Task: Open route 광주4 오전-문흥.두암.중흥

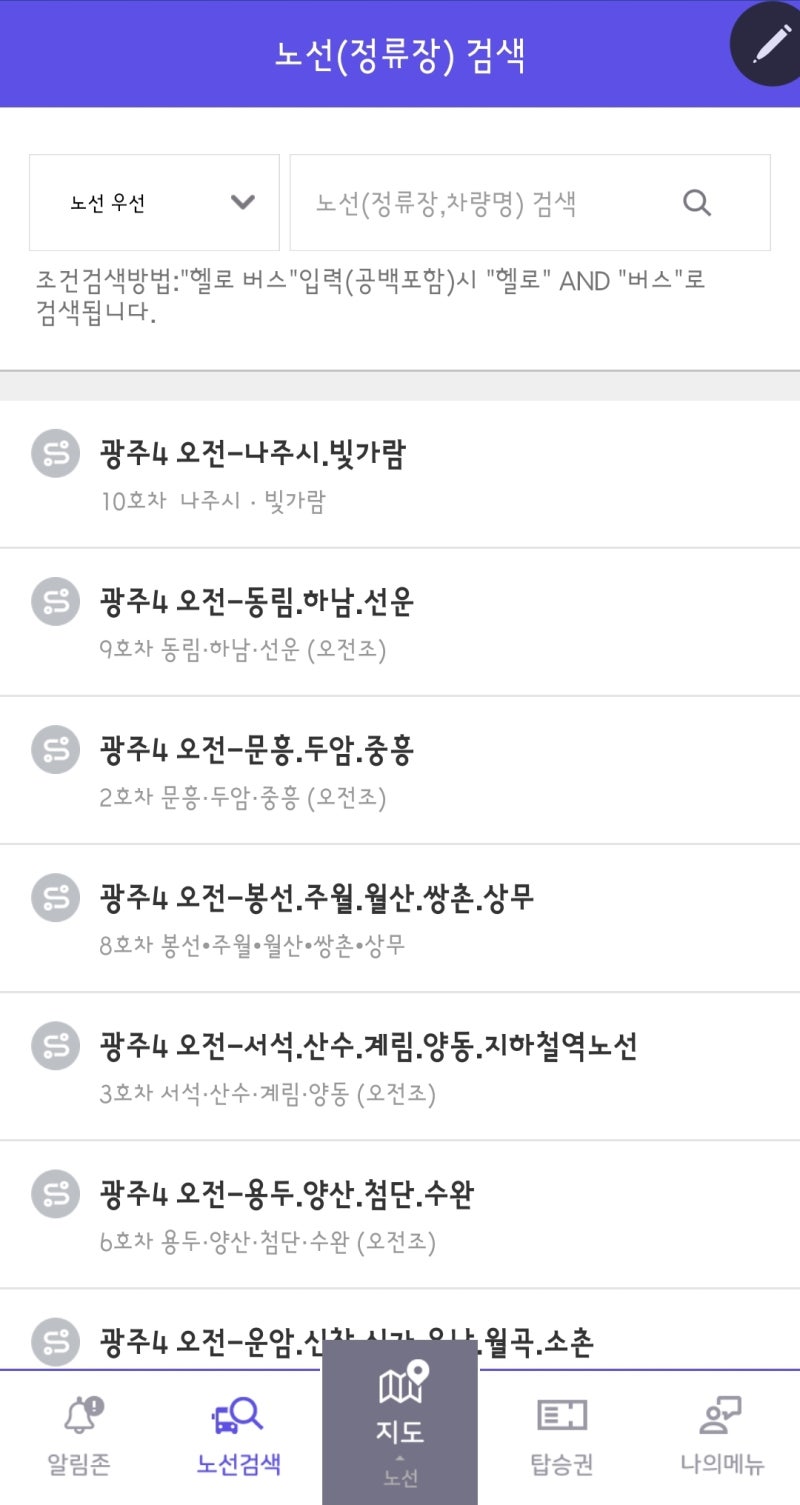Action: coord(400,770)
